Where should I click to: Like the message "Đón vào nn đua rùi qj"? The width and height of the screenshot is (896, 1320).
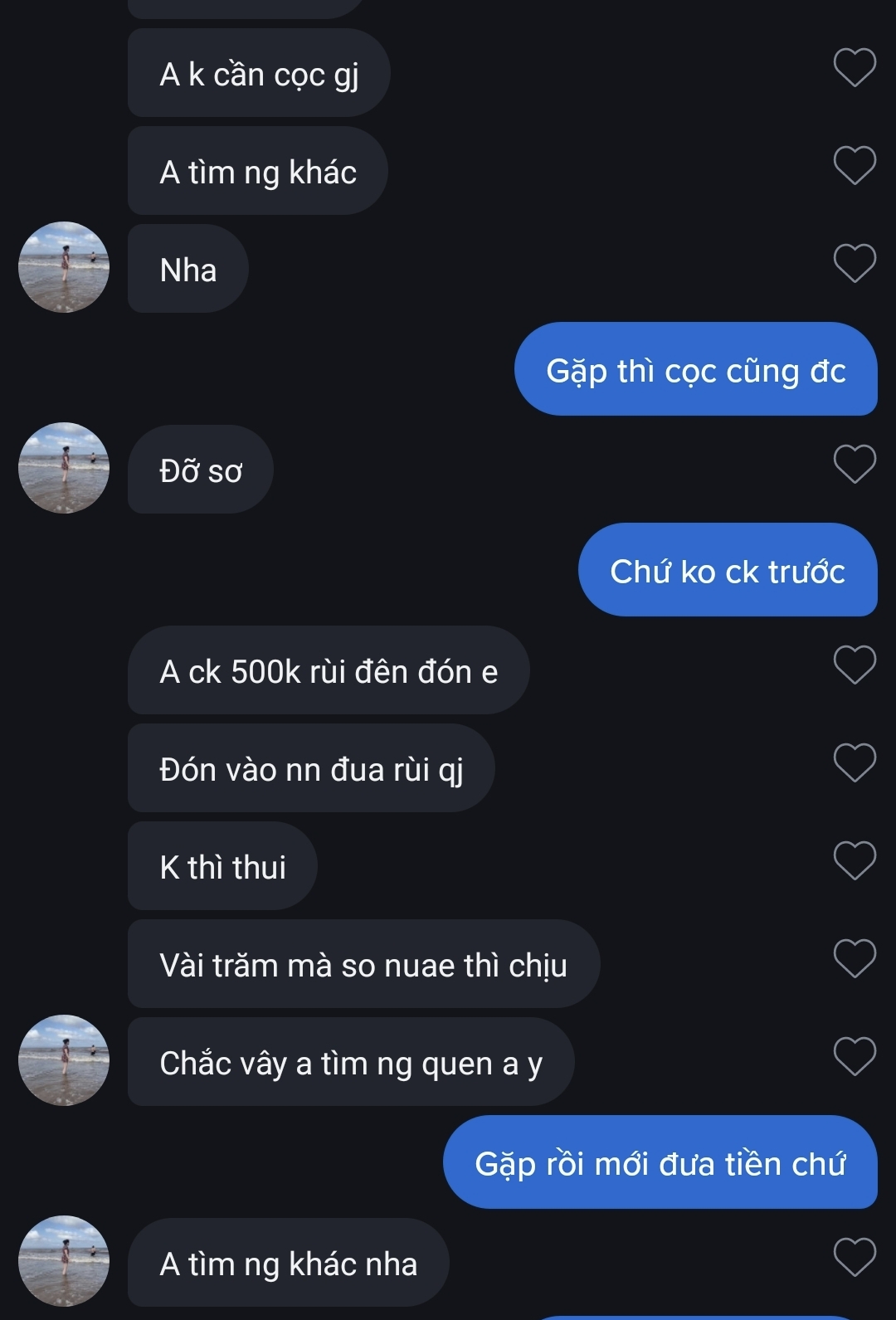pyautogui.click(x=855, y=762)
